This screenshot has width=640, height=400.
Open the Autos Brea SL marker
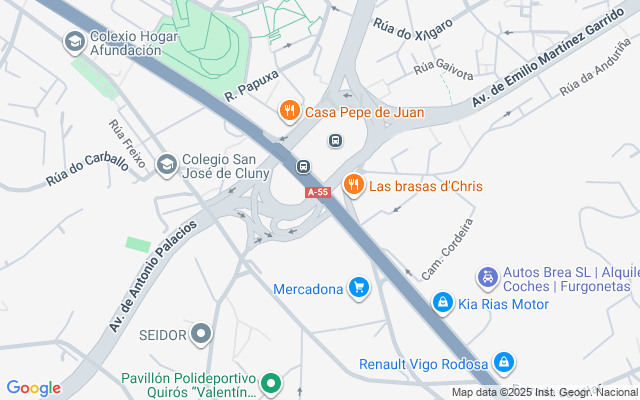click(487, 275)
